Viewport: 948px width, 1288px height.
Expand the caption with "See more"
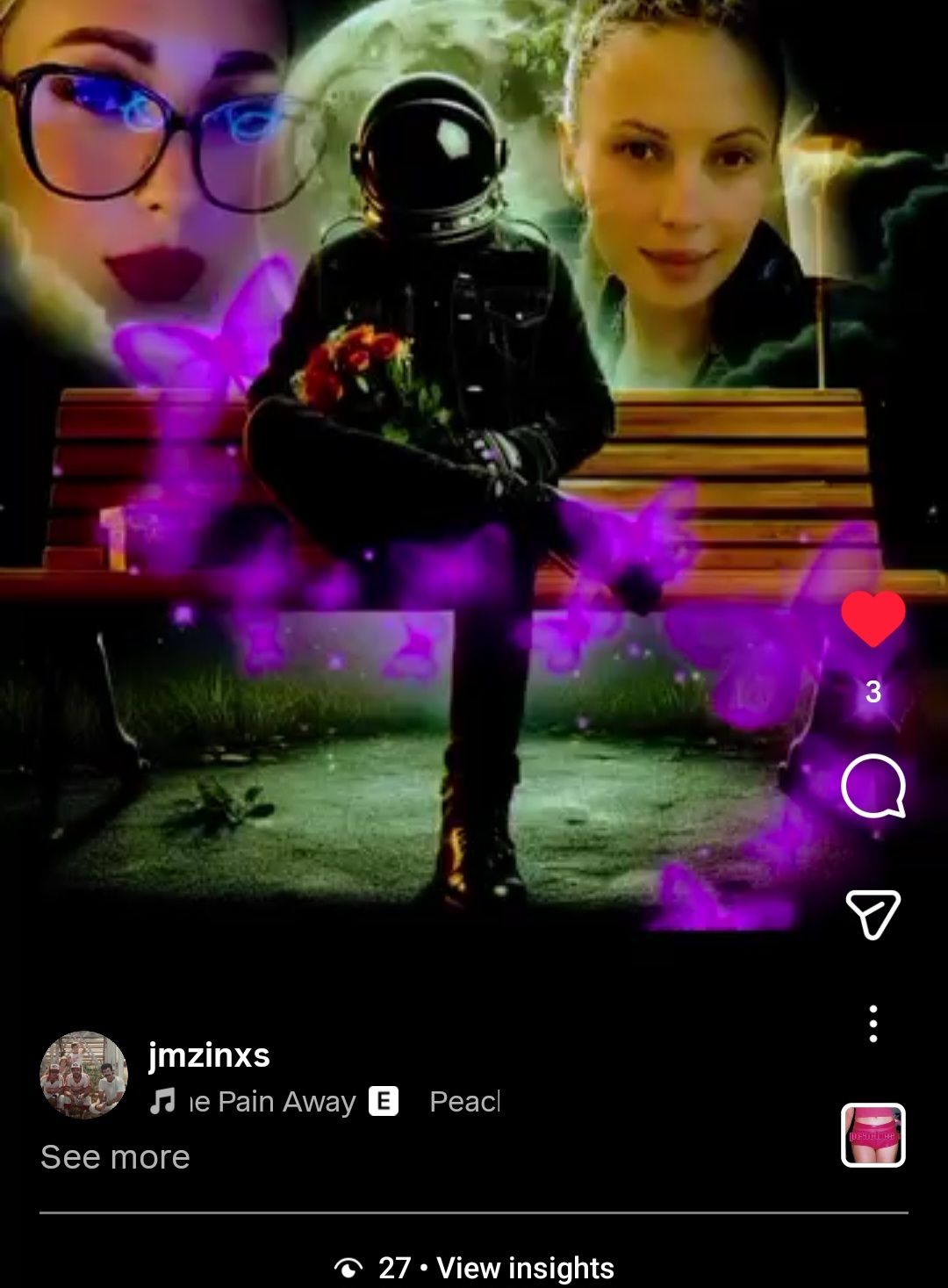114,1156
